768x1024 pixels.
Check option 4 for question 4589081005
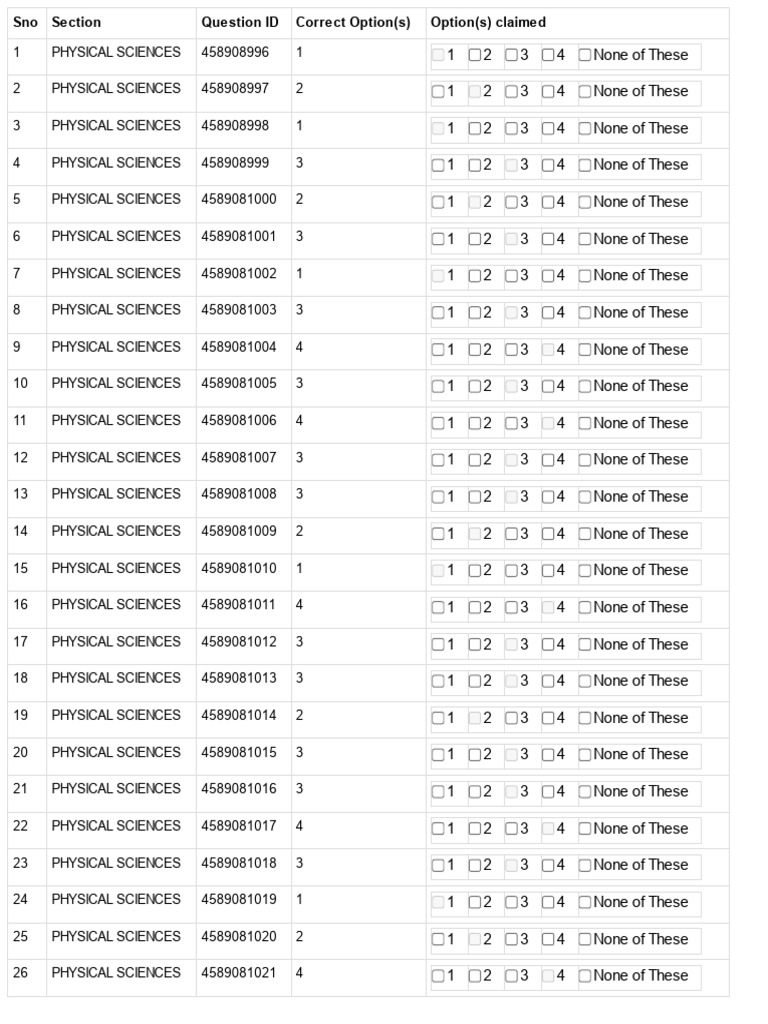click(x=548, y=387)
